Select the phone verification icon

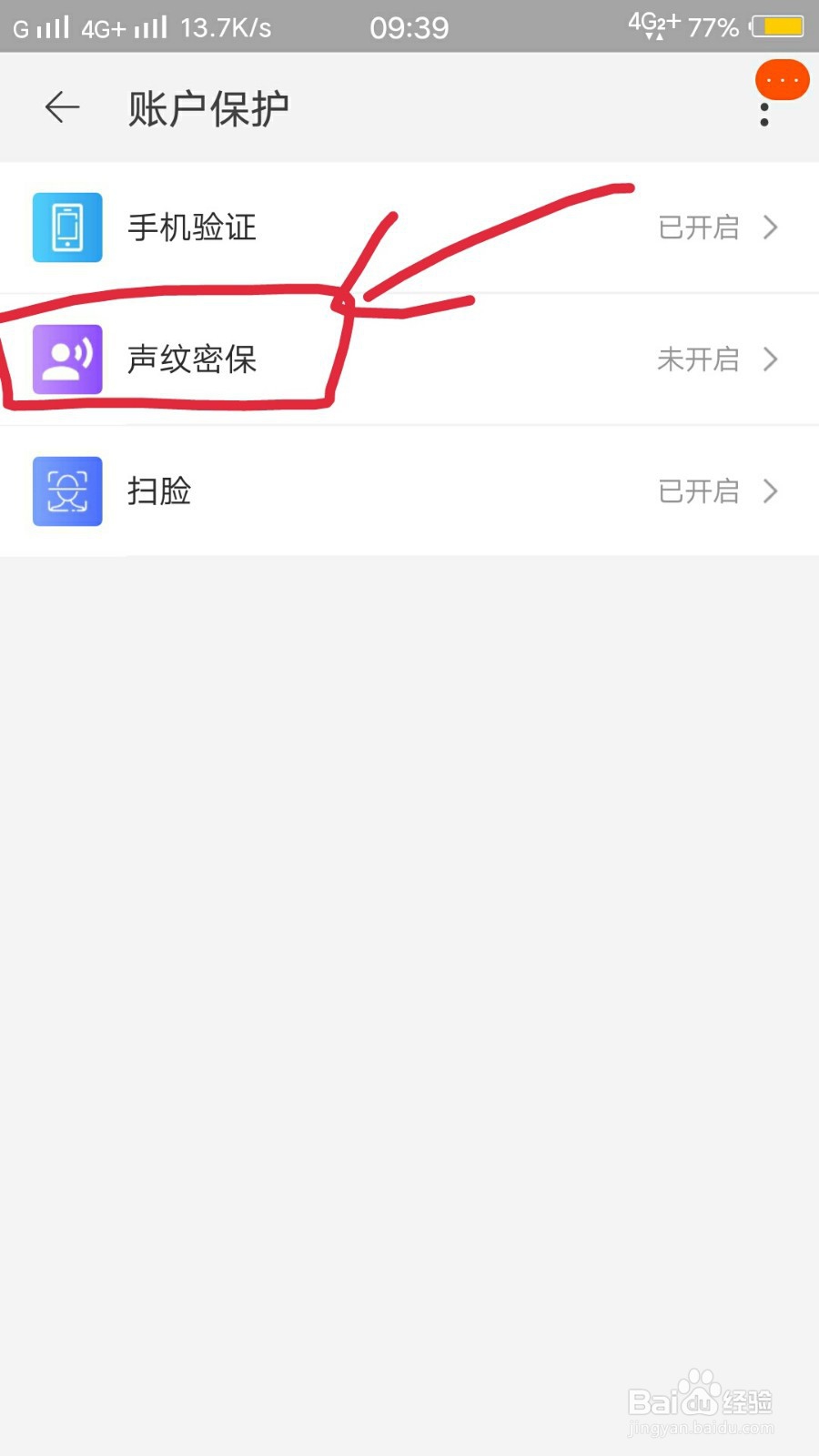[66, 228]
